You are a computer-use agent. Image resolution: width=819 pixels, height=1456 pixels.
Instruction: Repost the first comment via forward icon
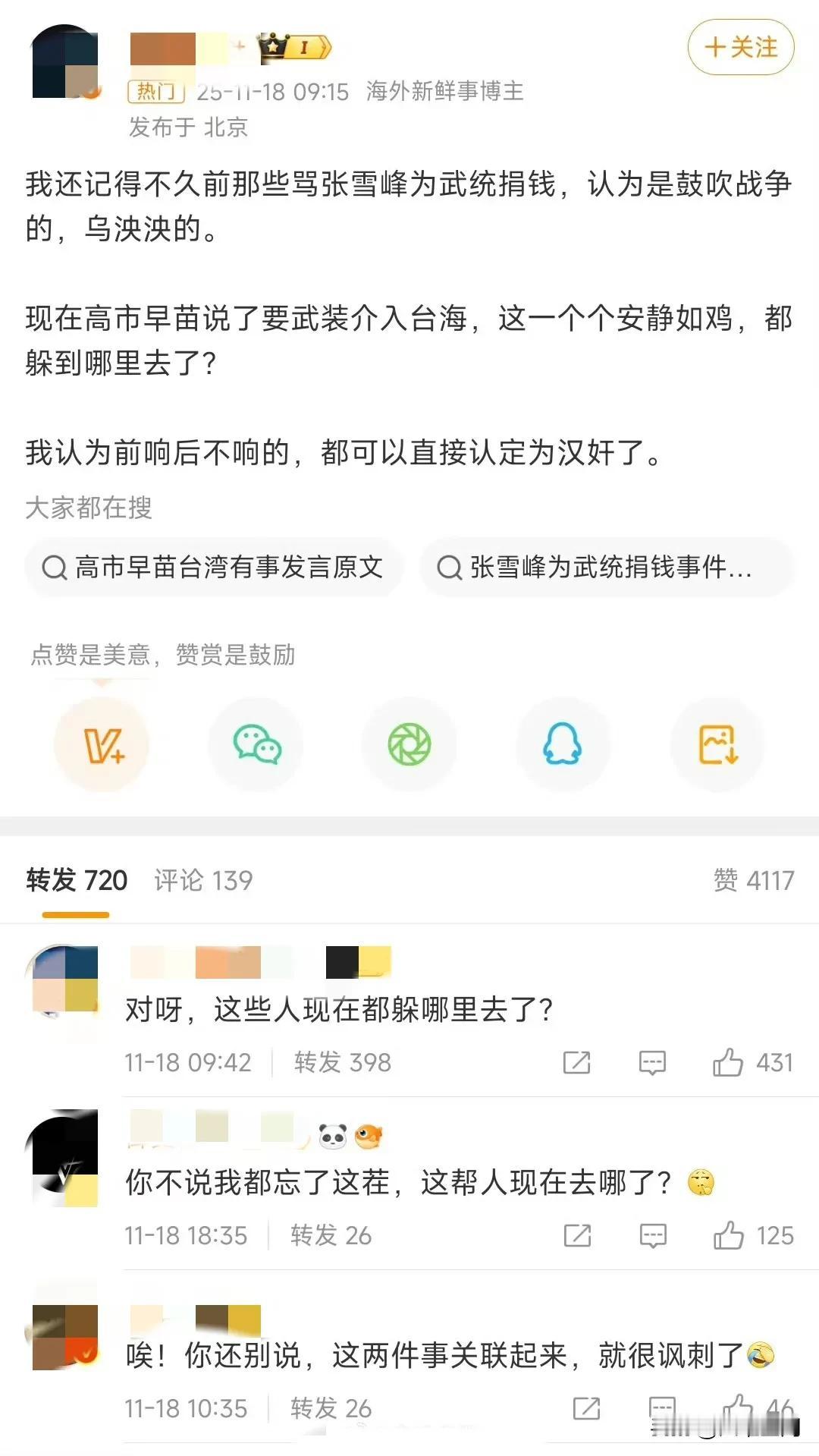click(x=577, y=1062)
